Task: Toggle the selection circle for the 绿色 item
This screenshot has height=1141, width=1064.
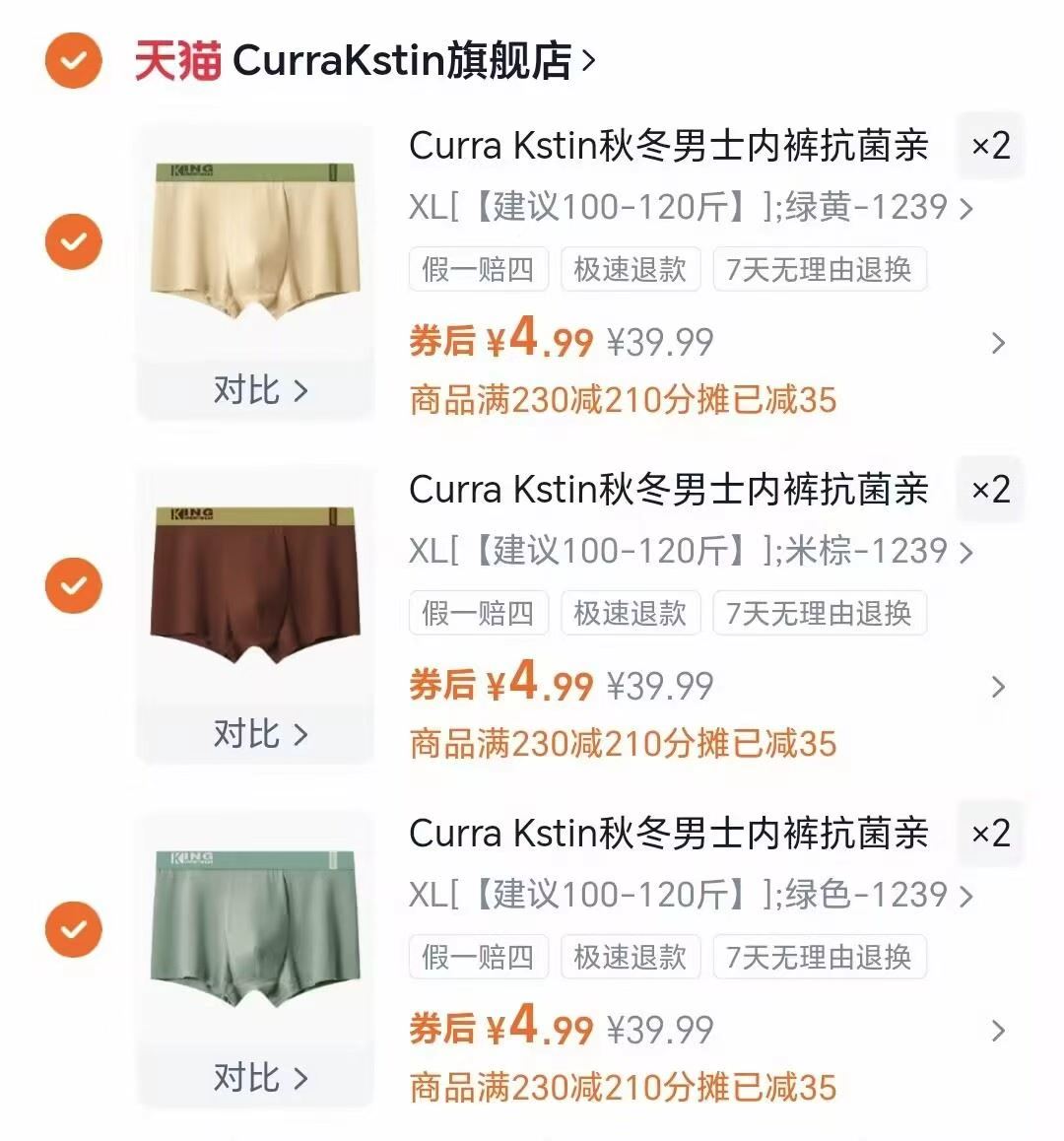Action: pyautogui.click(x=73, y=930)
